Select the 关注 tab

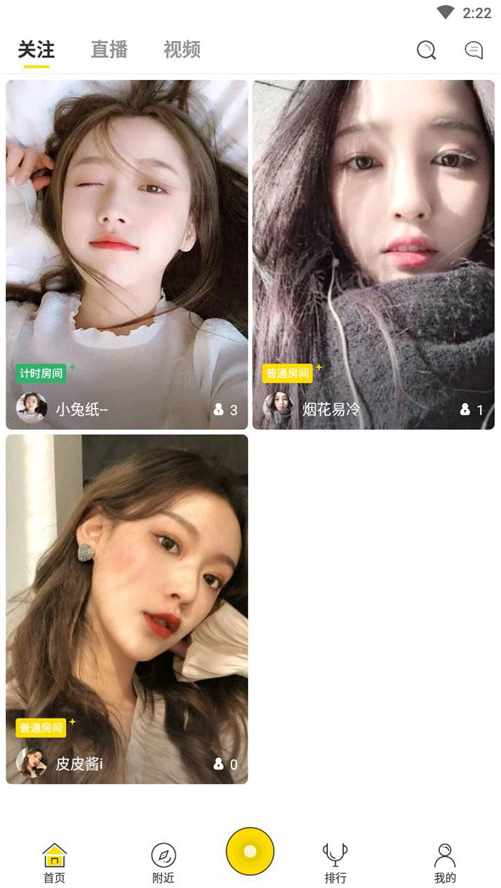point(36,50)
